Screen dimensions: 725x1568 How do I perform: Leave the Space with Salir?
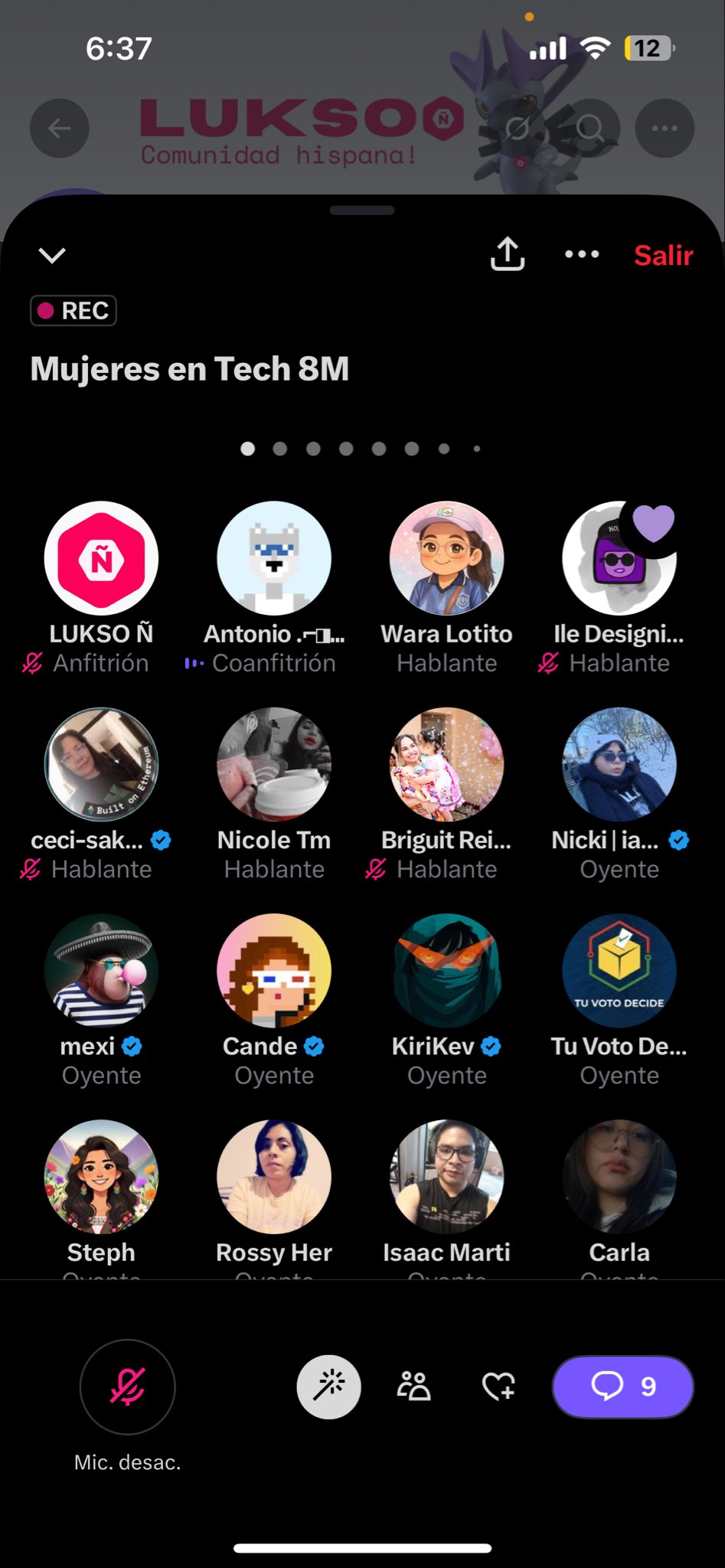click(663, 255)
